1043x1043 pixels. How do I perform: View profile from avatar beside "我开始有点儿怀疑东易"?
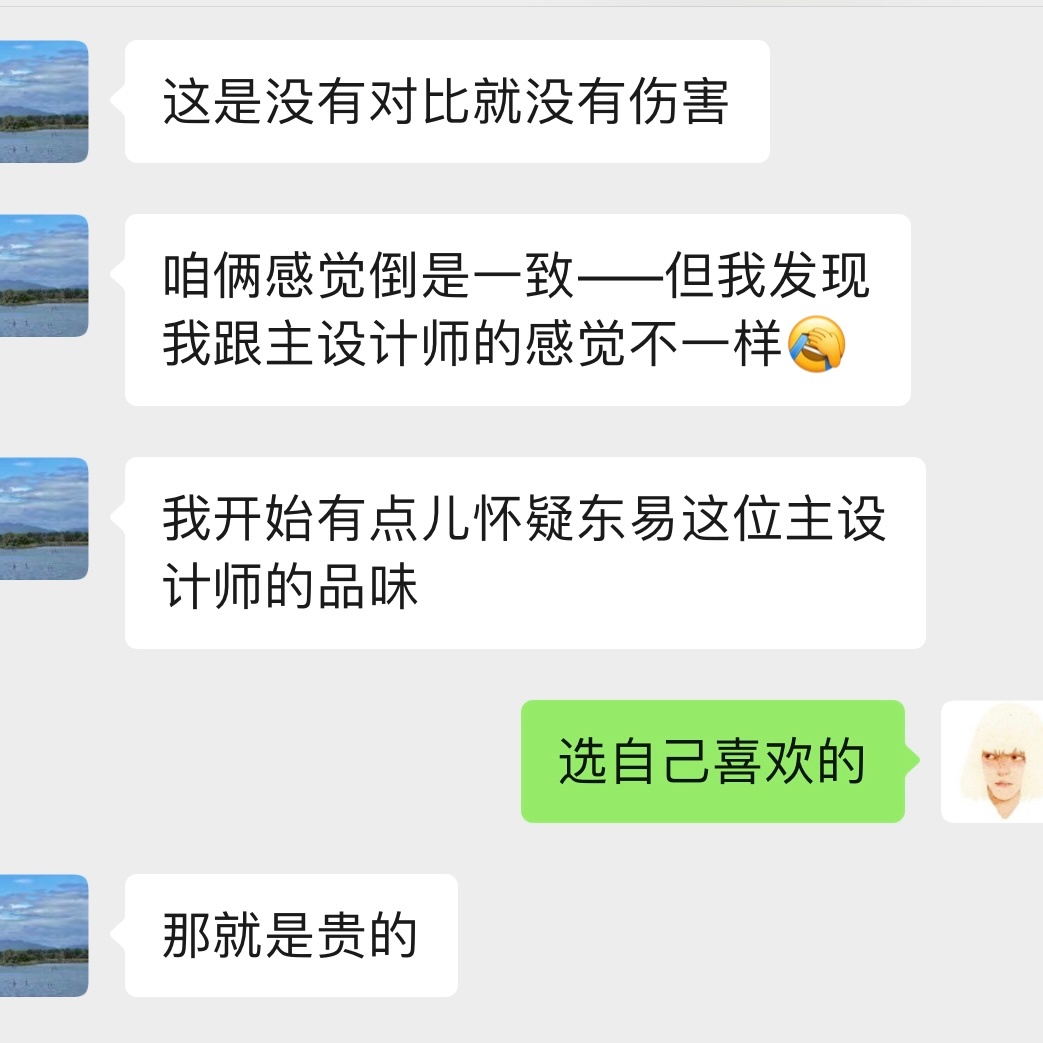tap(43, 518)
